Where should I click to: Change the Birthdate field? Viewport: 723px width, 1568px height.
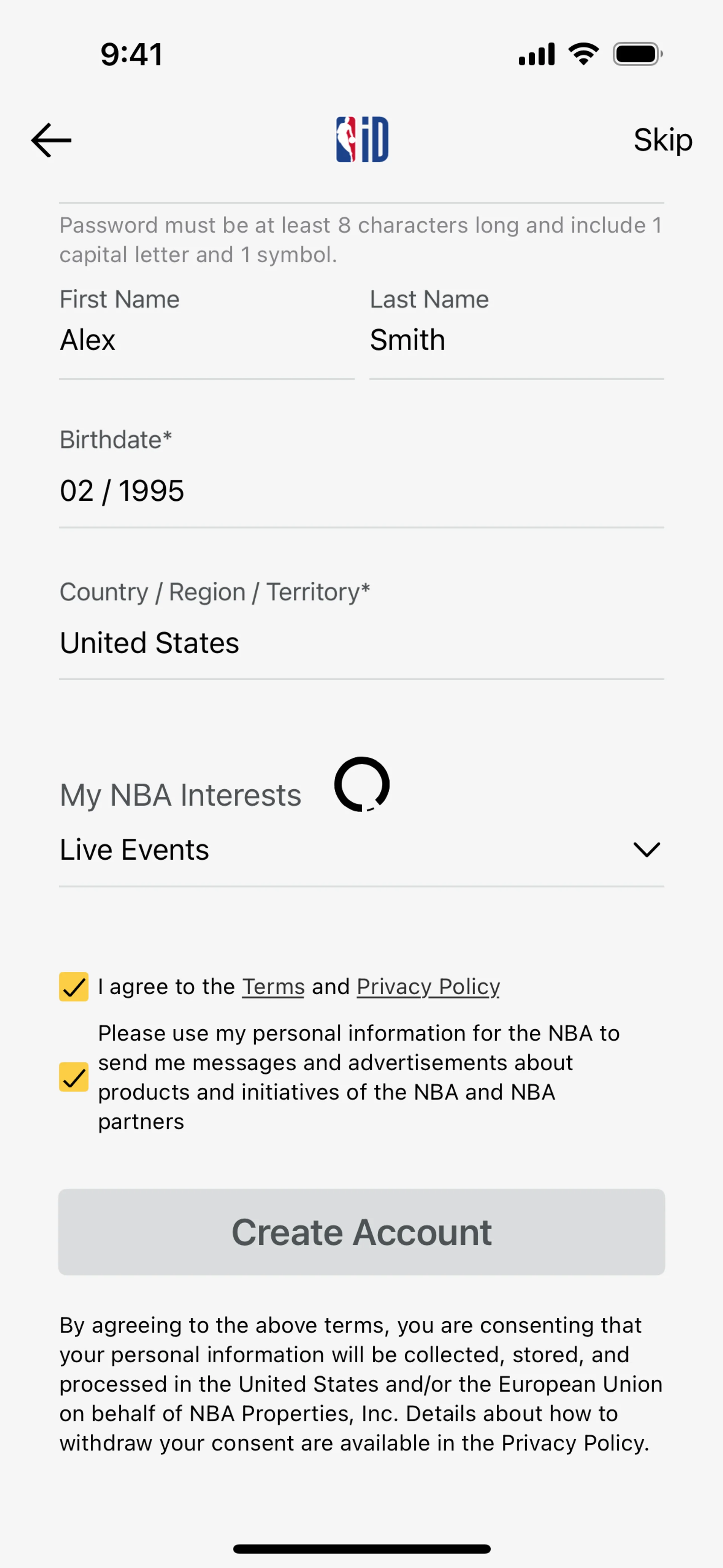click(x=361, y=491)
